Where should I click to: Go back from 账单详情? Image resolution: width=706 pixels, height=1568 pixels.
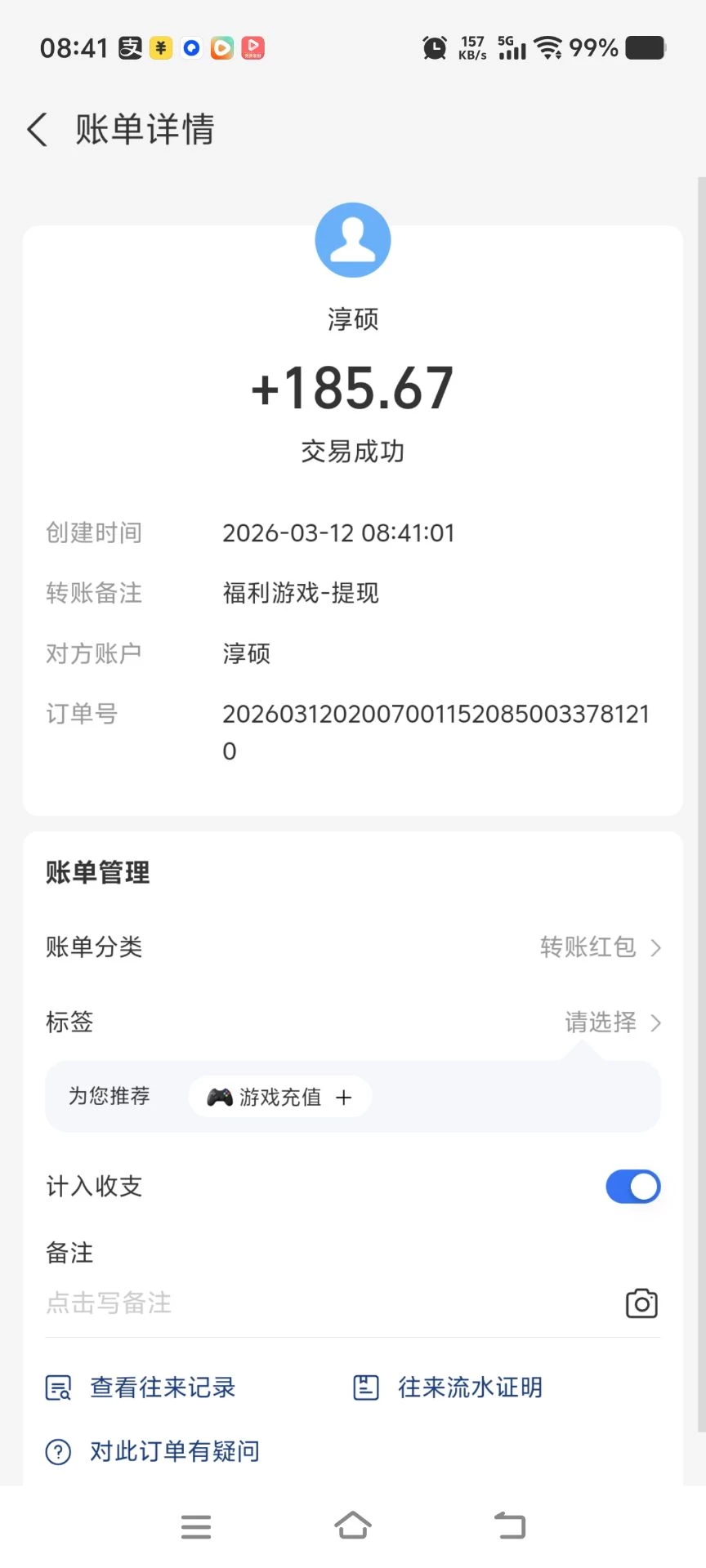(x=38, y=130)
